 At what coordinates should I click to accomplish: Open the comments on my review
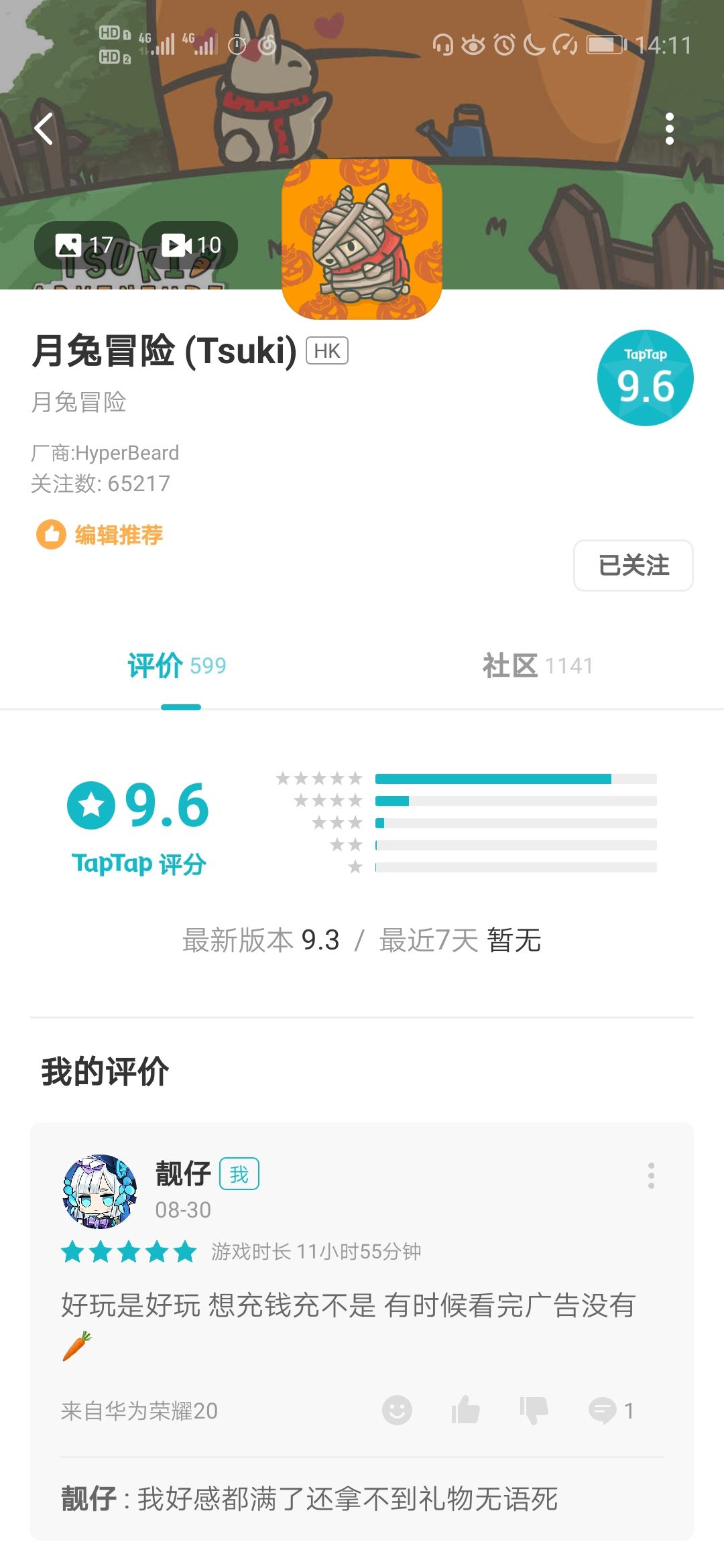point(611,1411)
